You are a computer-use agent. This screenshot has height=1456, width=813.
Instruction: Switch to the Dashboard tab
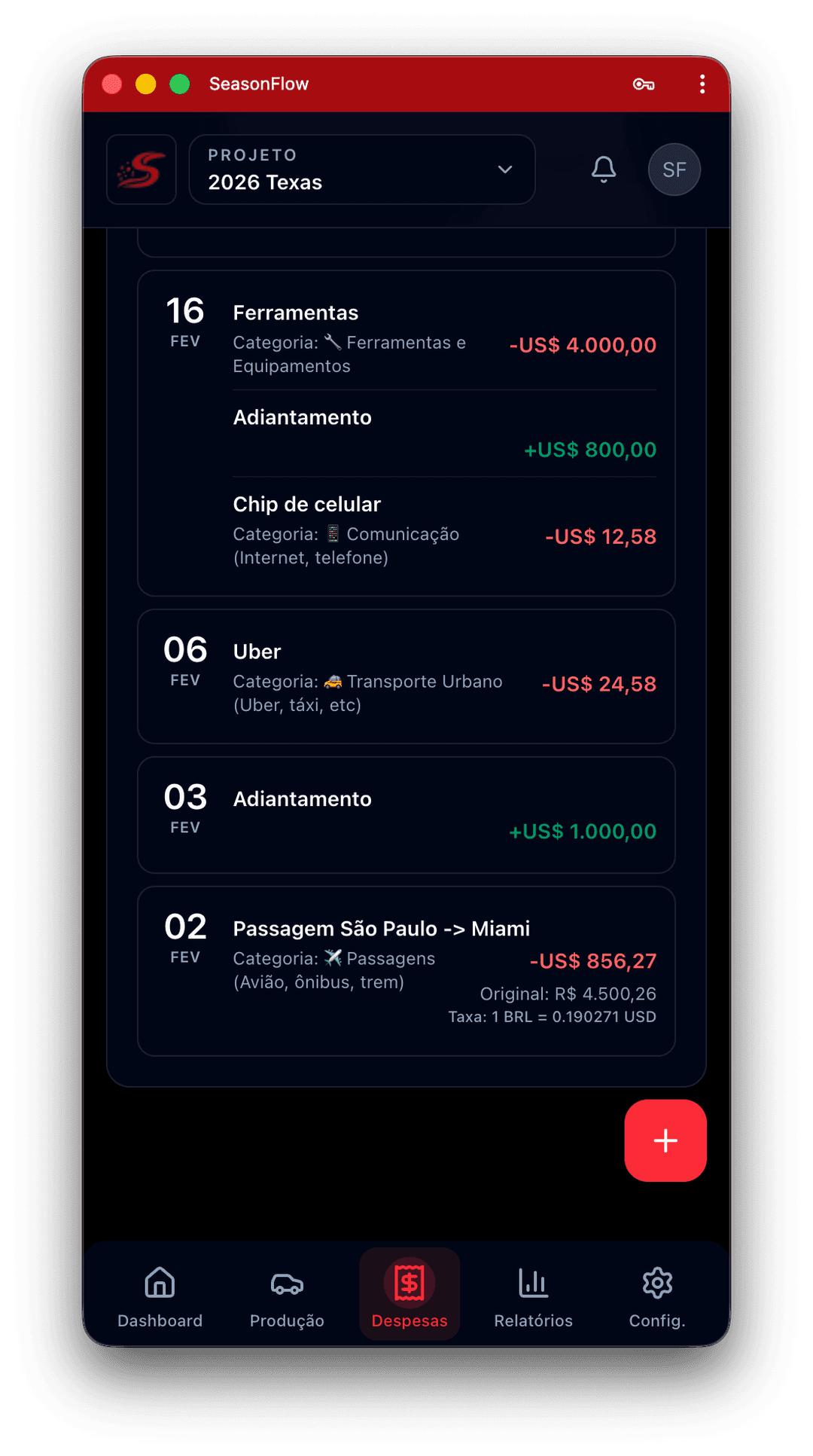(160, 1296)
